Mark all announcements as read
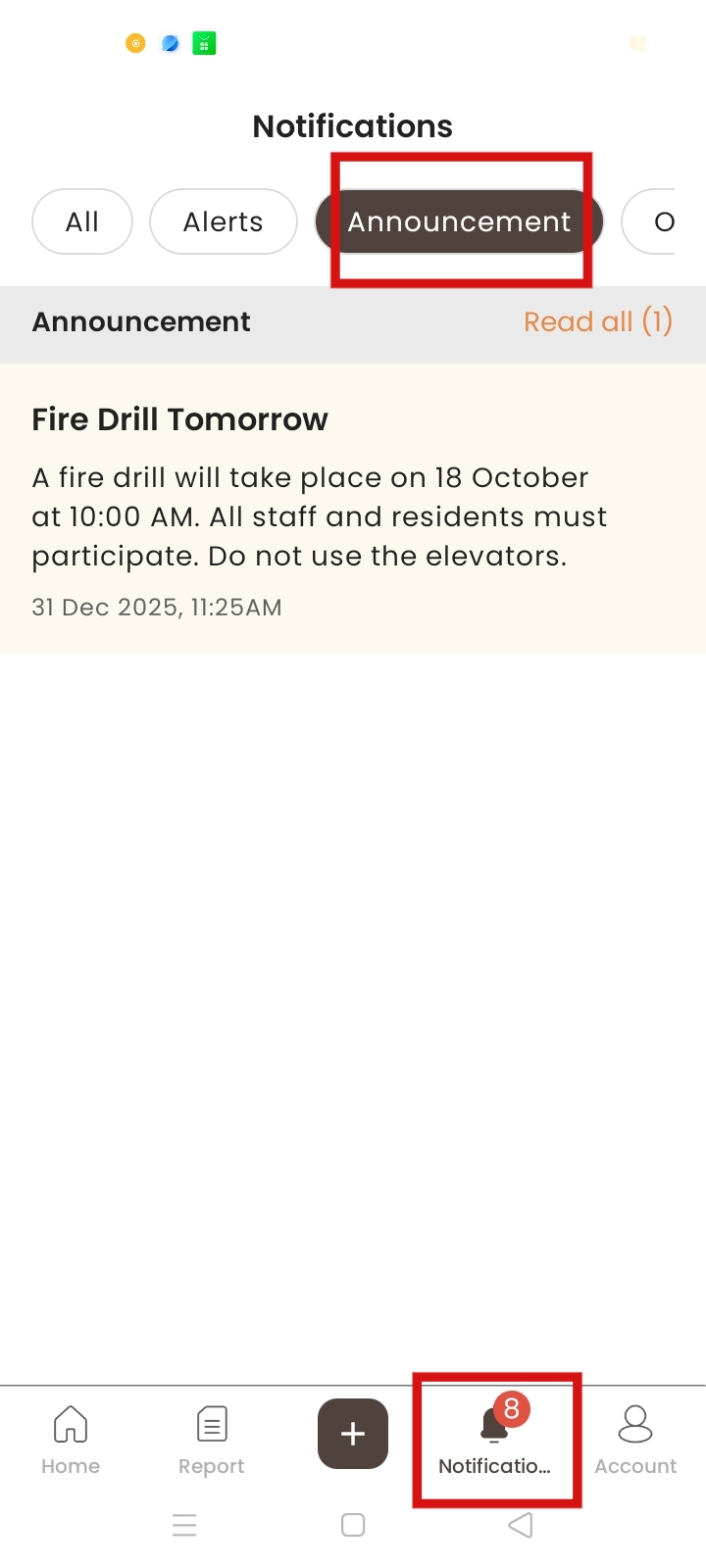The image size is (706, 1568). coord(597,322)
